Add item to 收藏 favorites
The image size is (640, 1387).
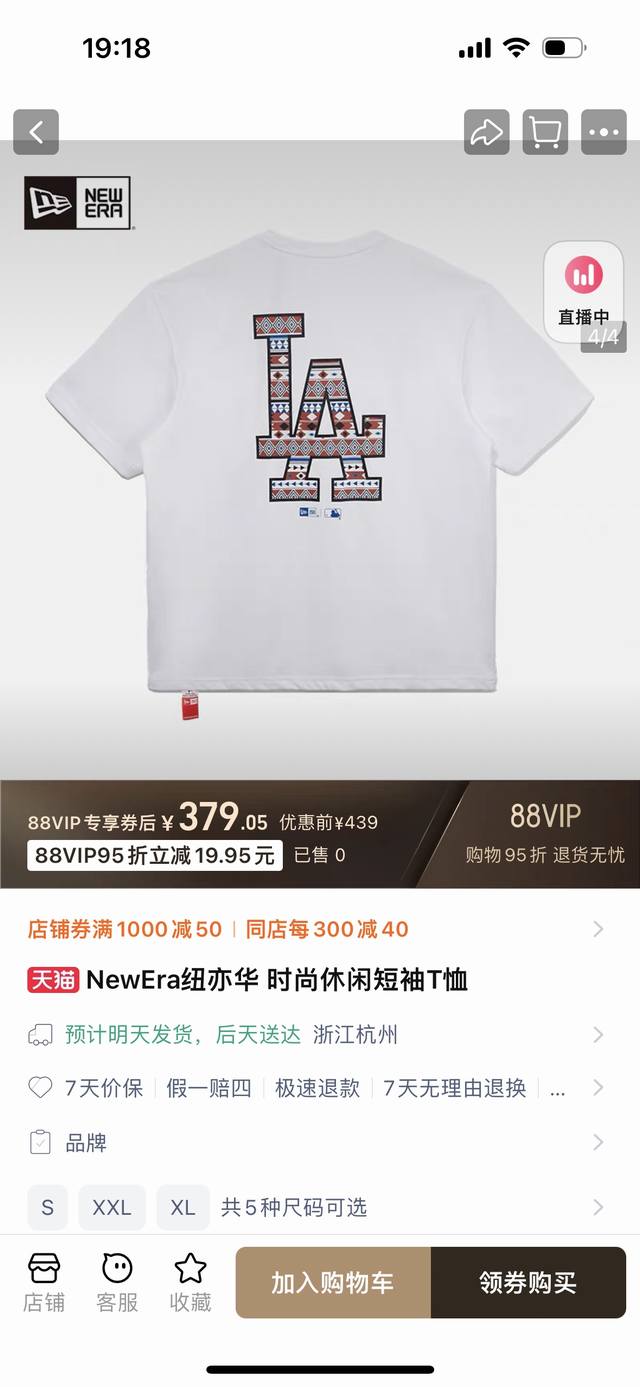click(190, 1281)
